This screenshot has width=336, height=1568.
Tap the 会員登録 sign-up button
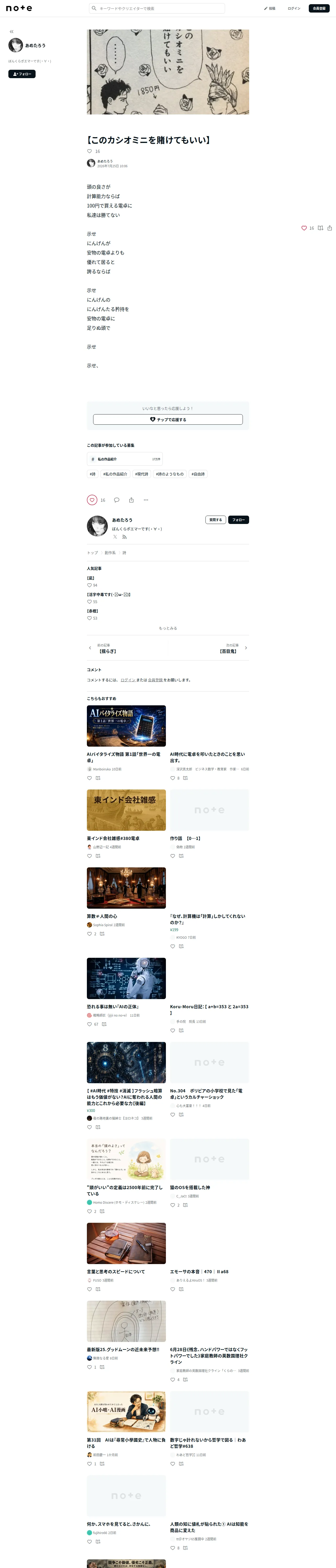coord(319,9)
